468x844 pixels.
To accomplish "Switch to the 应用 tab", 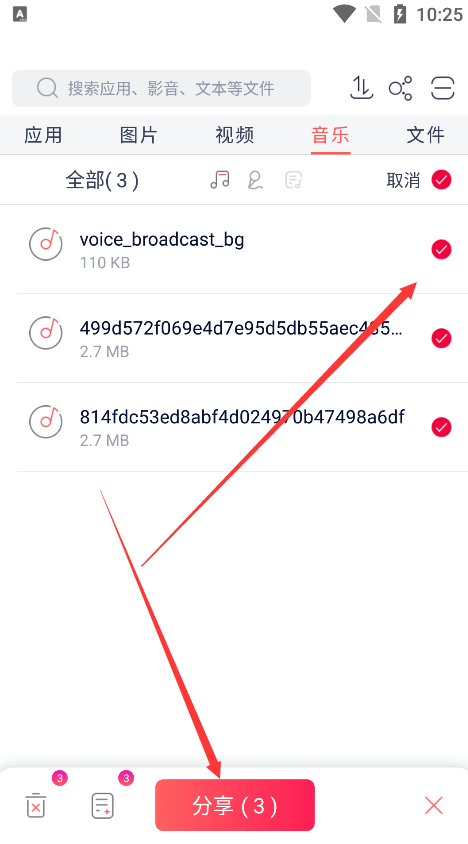I will click(43, 135).
